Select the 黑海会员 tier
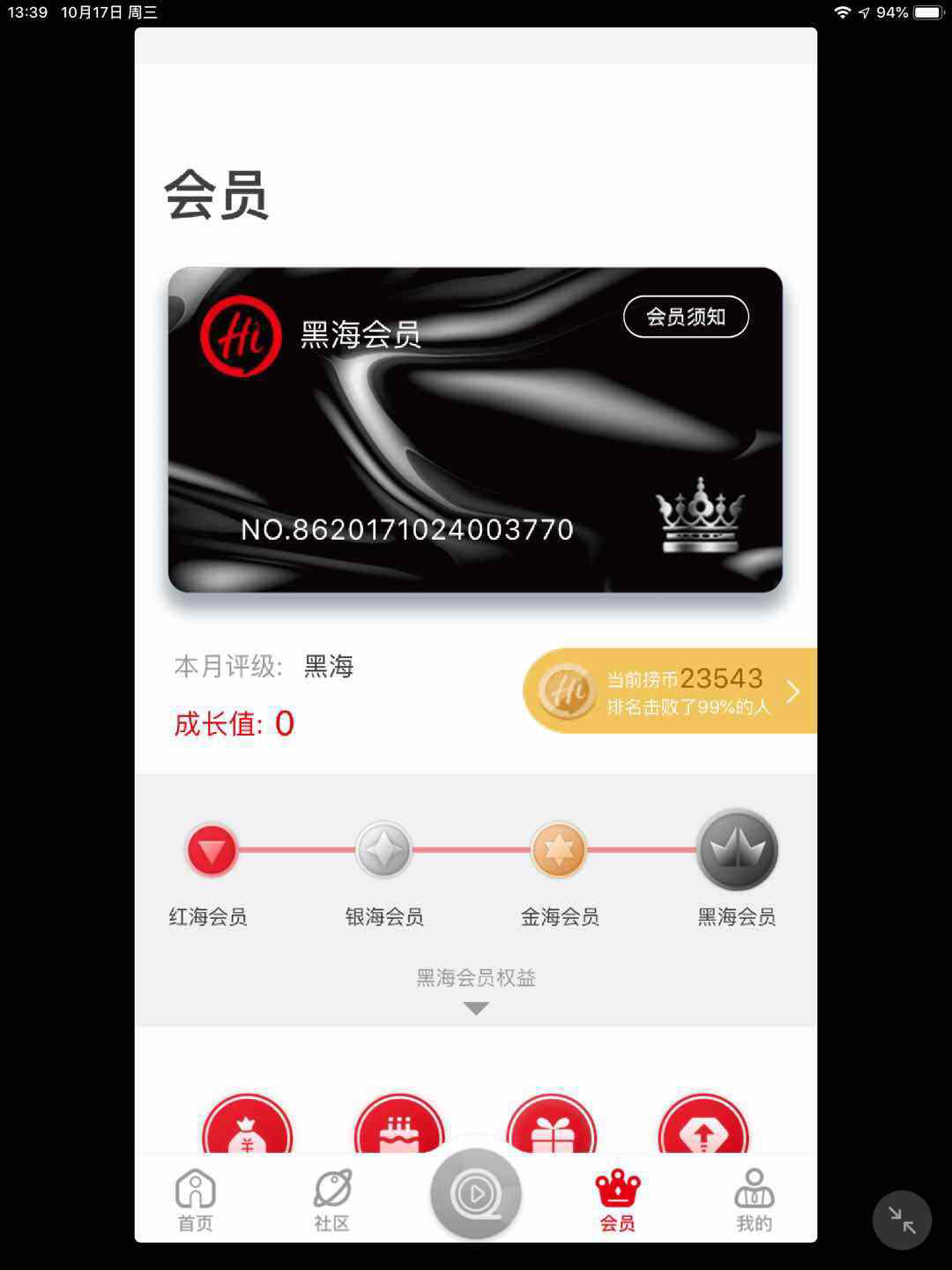The width and height of the screenshot is (952, 1270). pyautogui.click(x=737, y=851)
